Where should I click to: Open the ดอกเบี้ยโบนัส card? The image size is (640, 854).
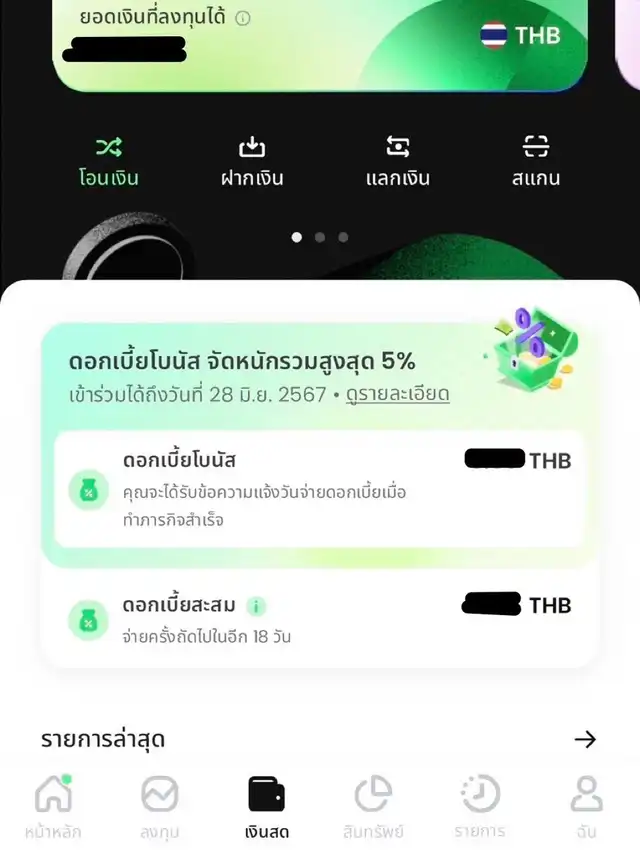(x=319, y=489)
